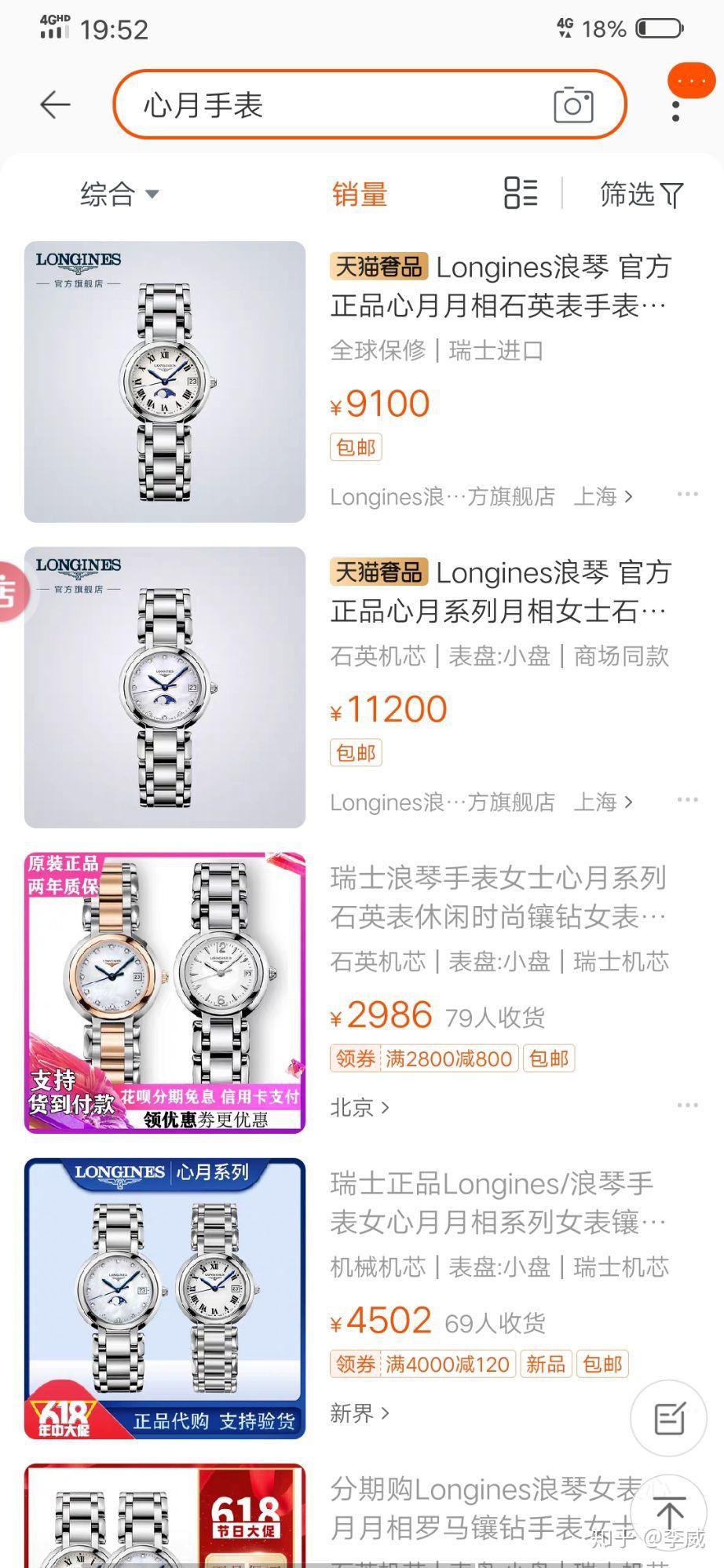724x1568 pixels.
Task: Open more options for ¥11200 listing
Action: tap(687, 799)
